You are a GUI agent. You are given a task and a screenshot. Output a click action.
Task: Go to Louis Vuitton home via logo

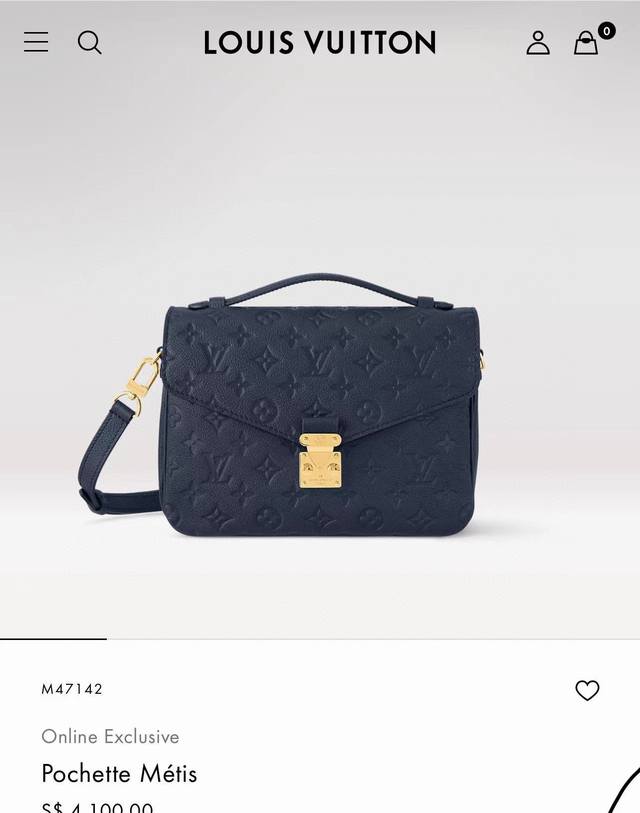click(320, 42)
